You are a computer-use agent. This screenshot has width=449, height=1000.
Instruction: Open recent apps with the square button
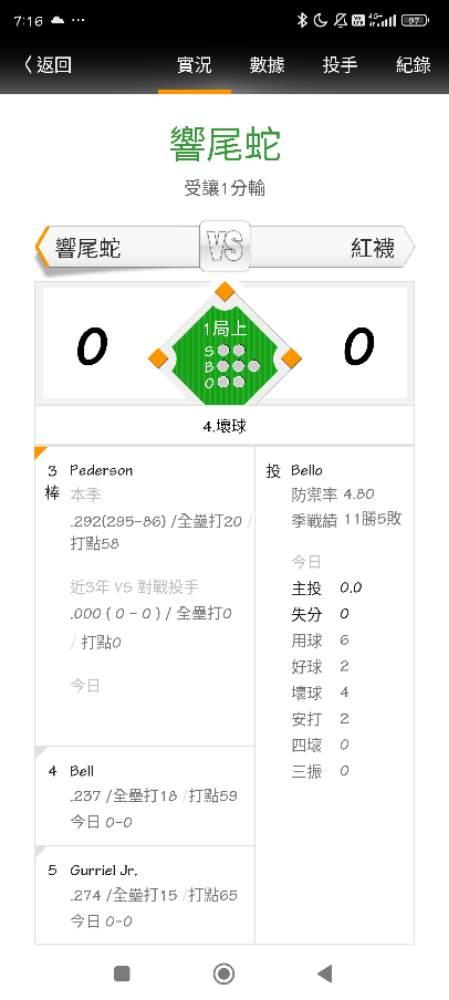[122, 973]
